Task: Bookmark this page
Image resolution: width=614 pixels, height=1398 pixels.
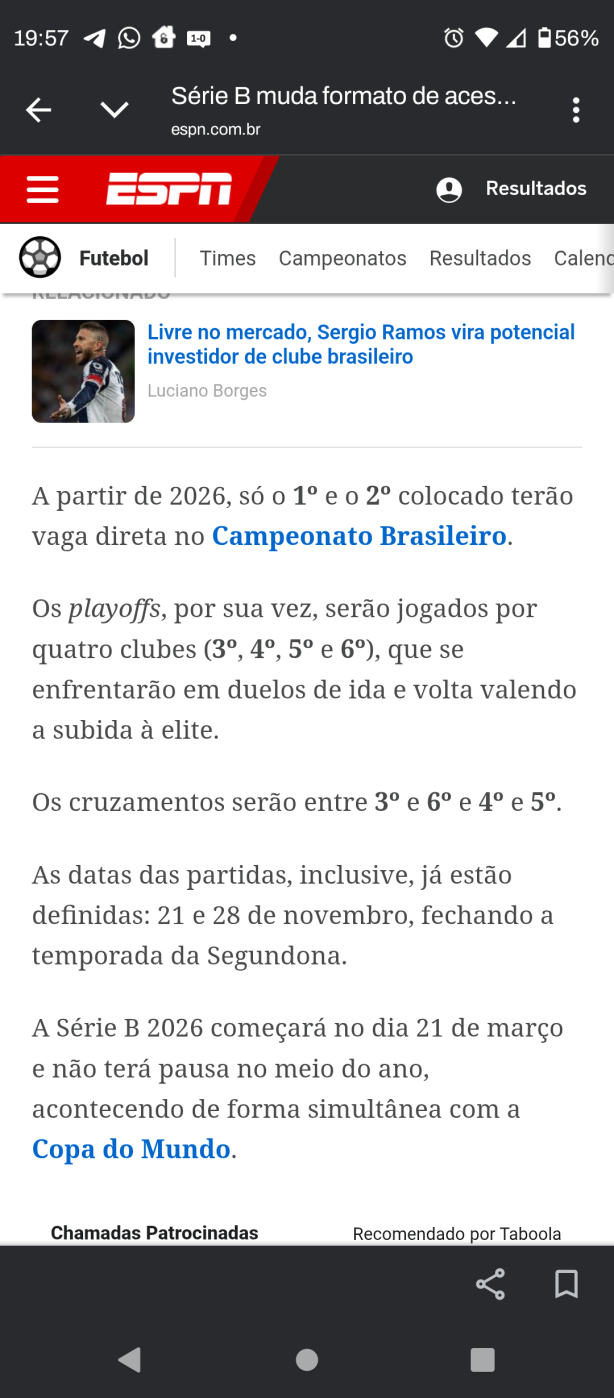Action: (566, 1284)
